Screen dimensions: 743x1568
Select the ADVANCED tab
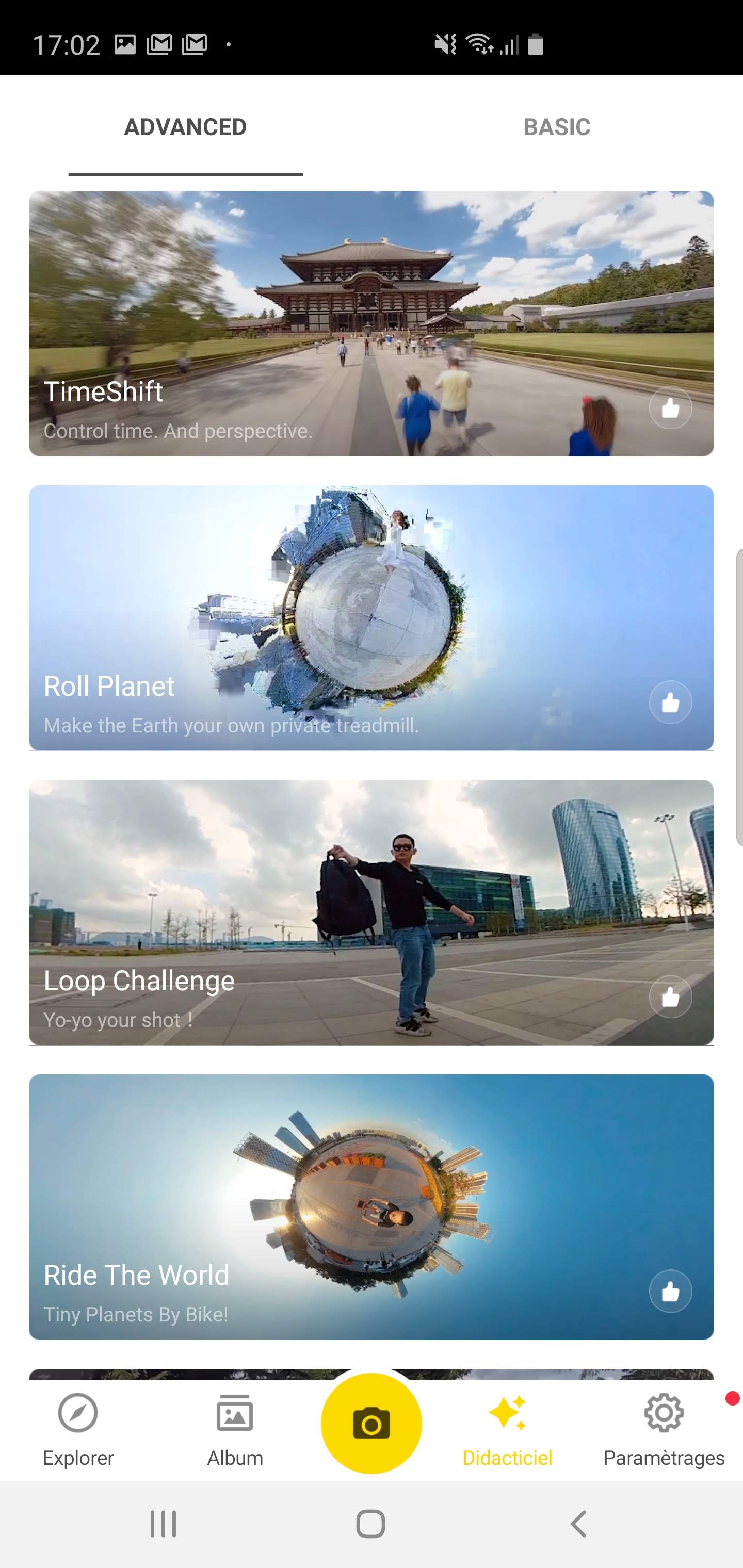click(x=185, y=127)
